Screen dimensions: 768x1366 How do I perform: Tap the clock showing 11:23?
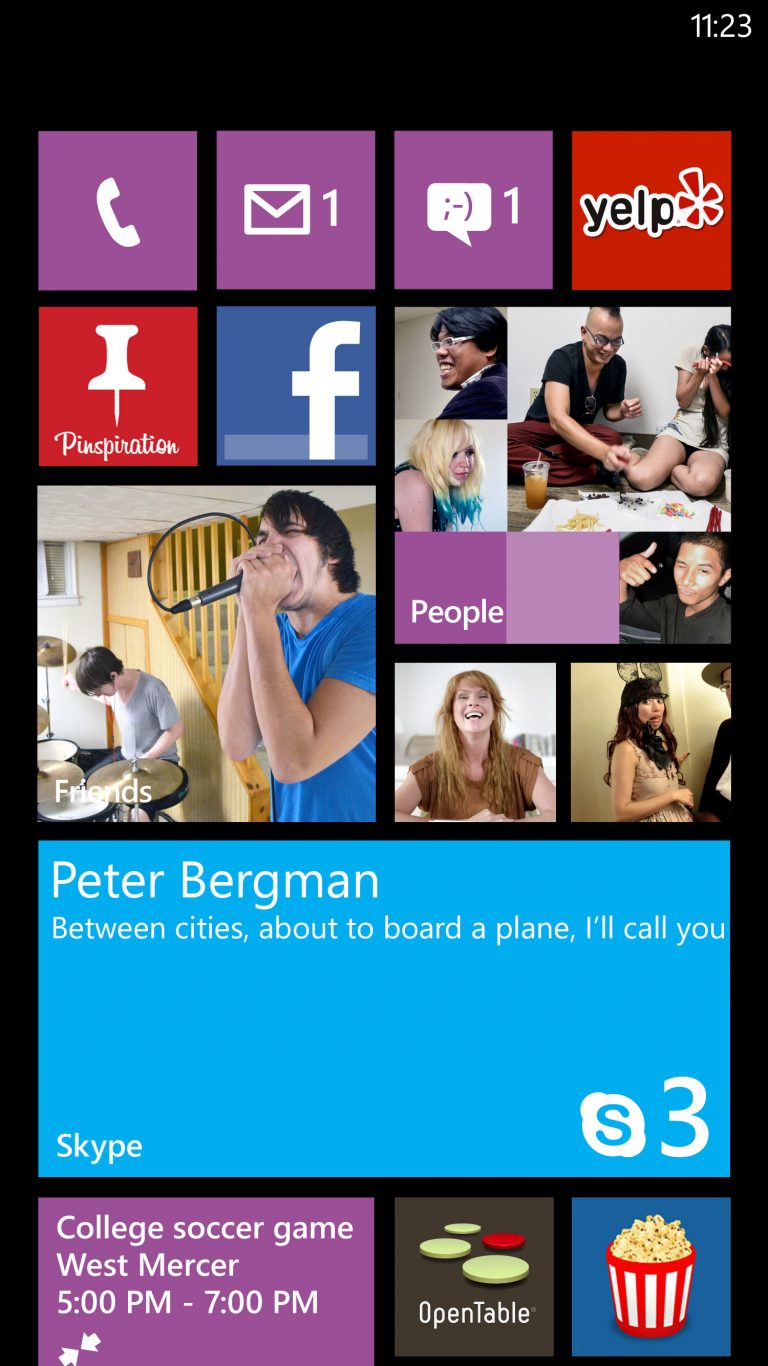coord(724,27)
